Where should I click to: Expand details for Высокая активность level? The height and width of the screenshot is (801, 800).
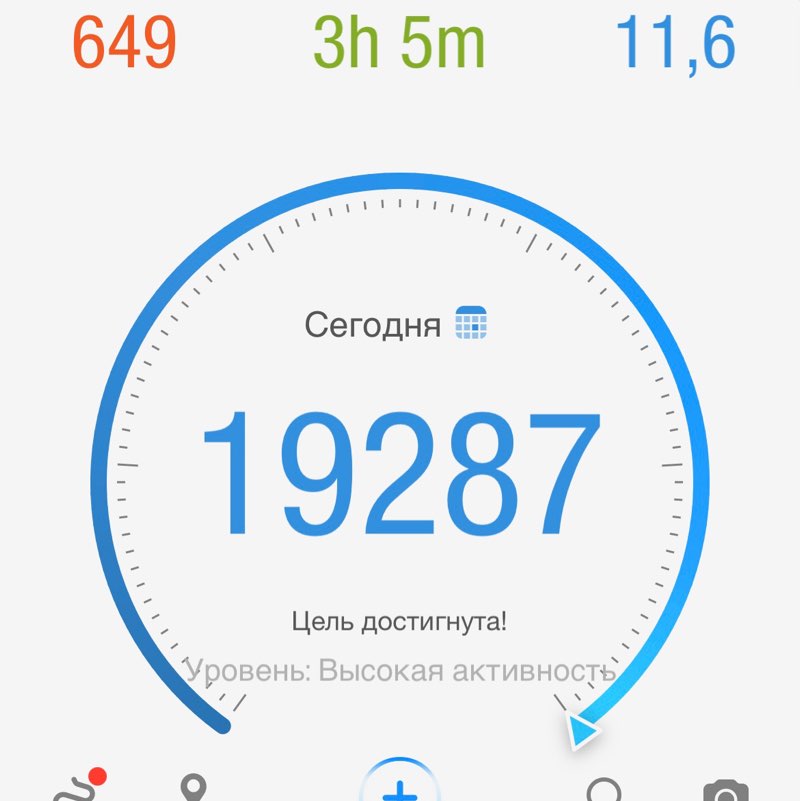400,668
